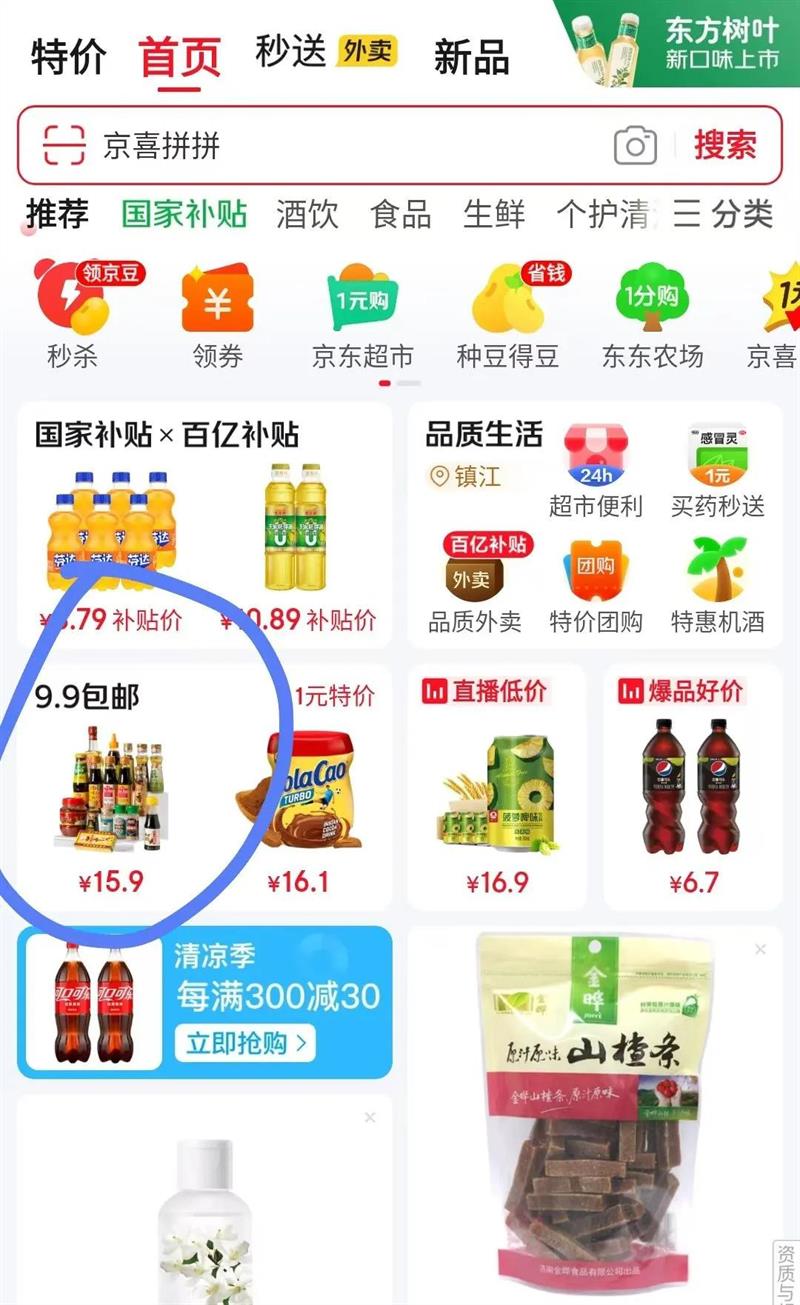Open the camera image search

[x=635, y=146]
